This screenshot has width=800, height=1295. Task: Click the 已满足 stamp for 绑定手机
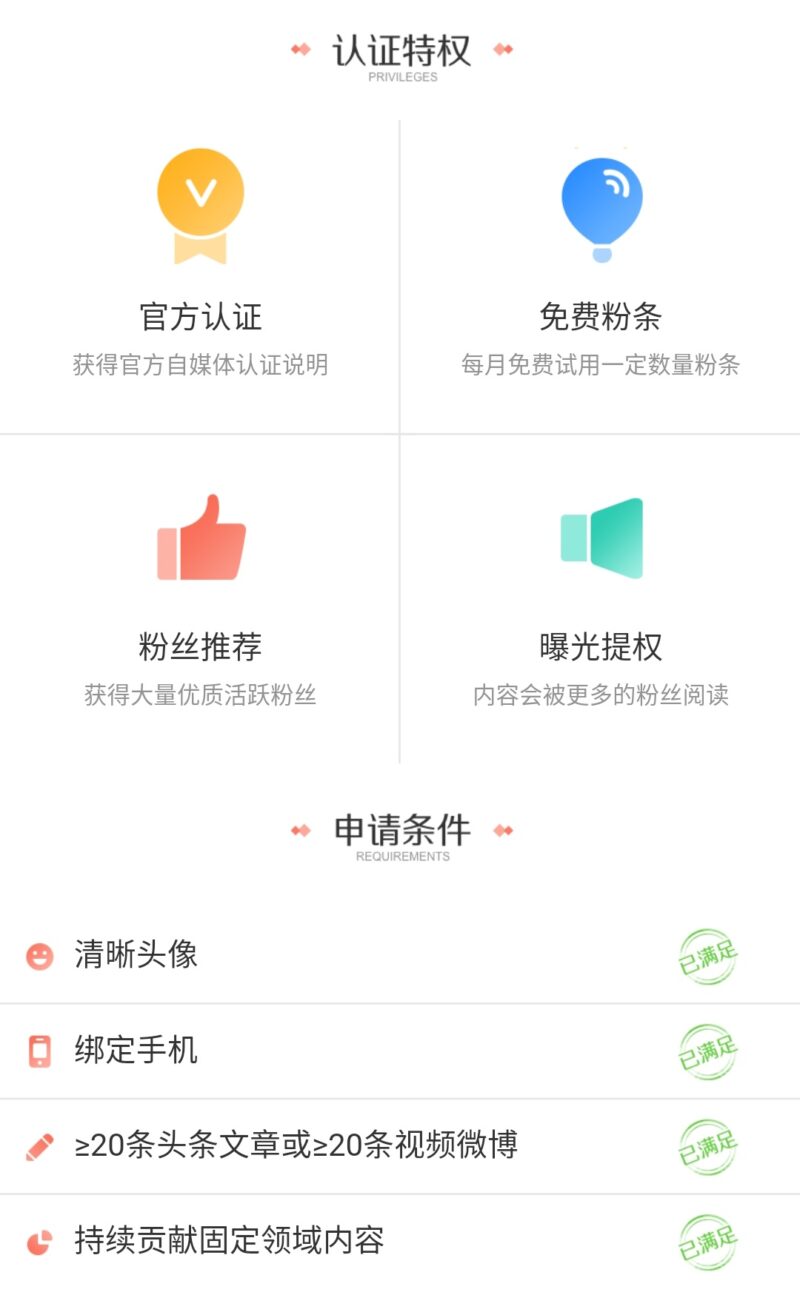708,1050
